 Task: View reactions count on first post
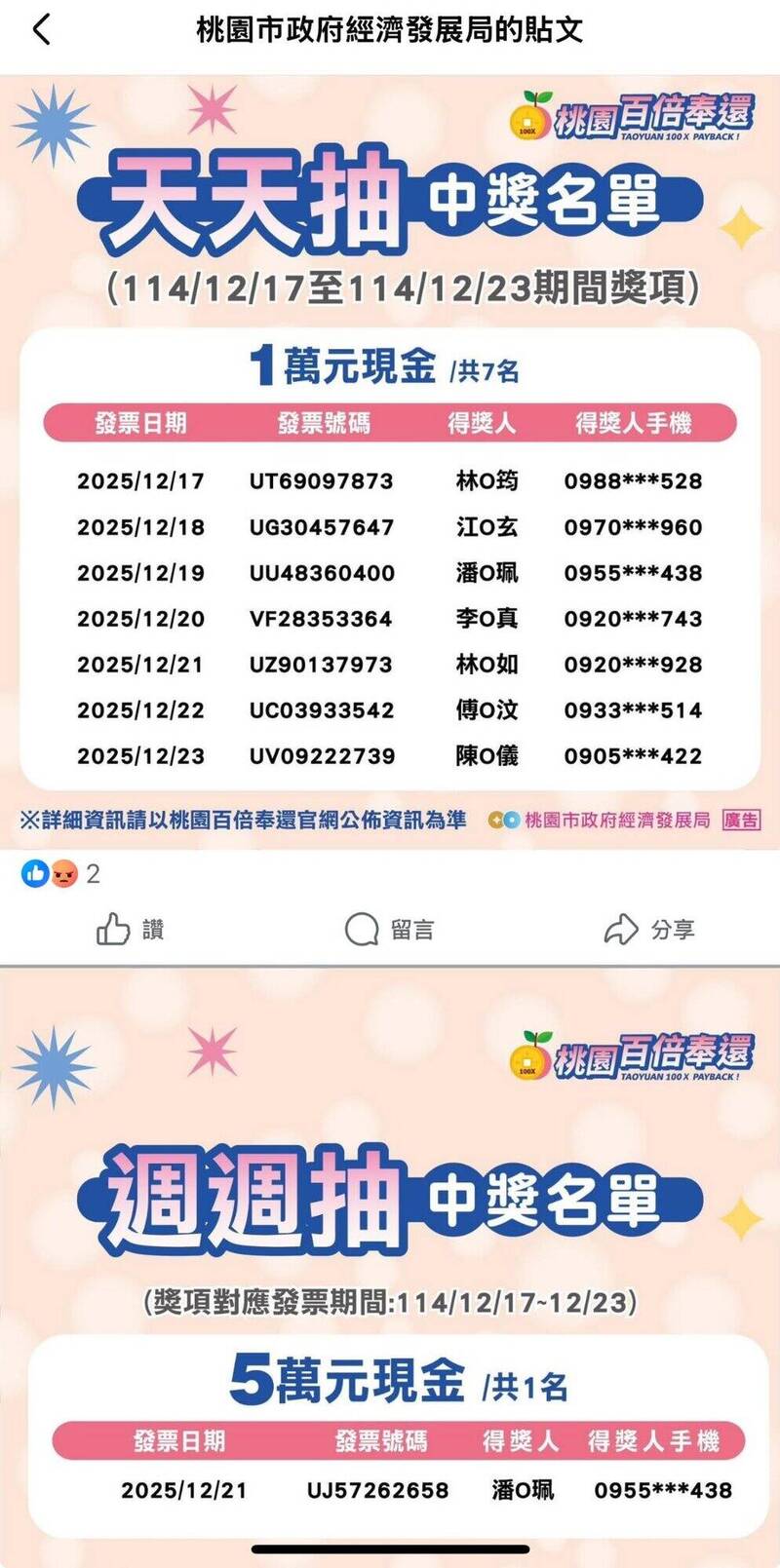[x=60, y=873]
